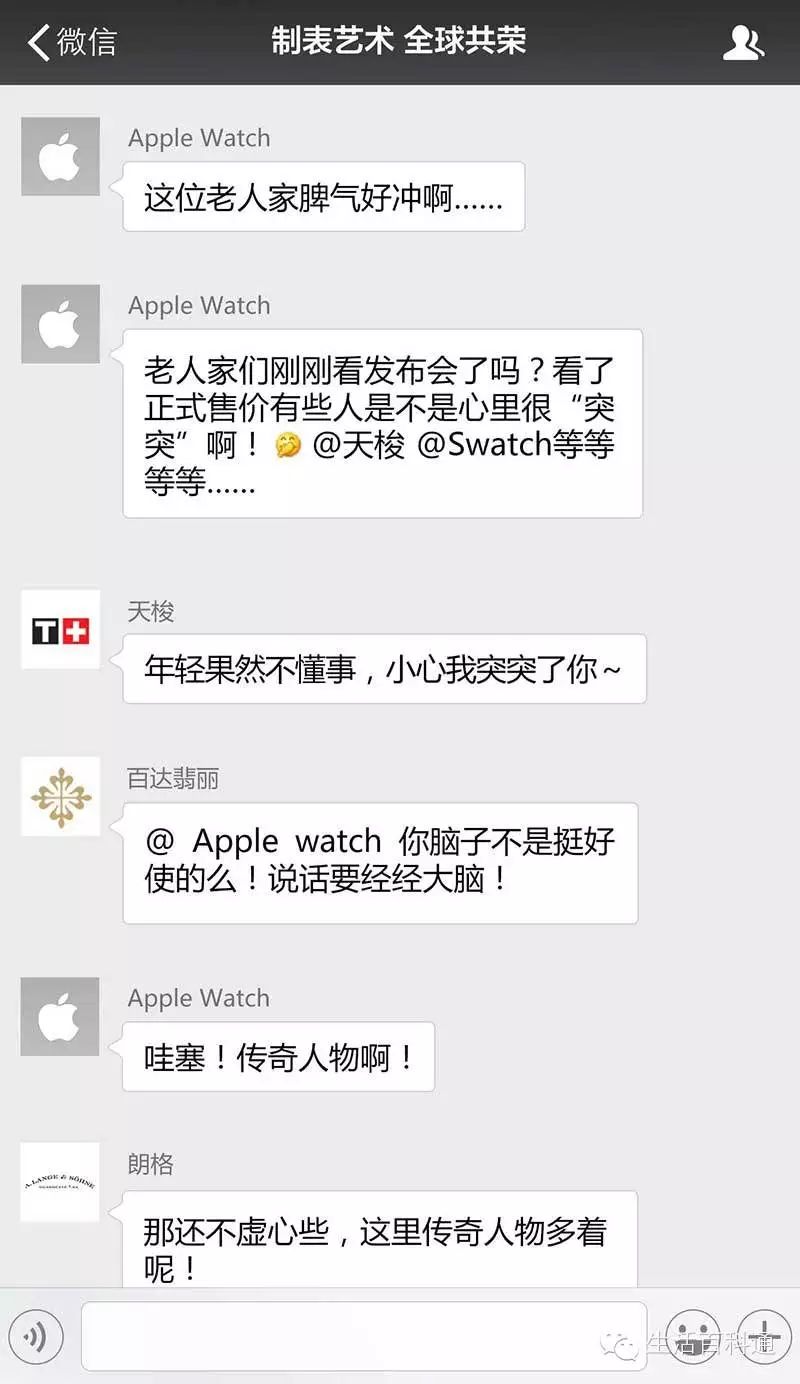
Task: Open the plus attachments menu
Action: (x=763, y=1336)
